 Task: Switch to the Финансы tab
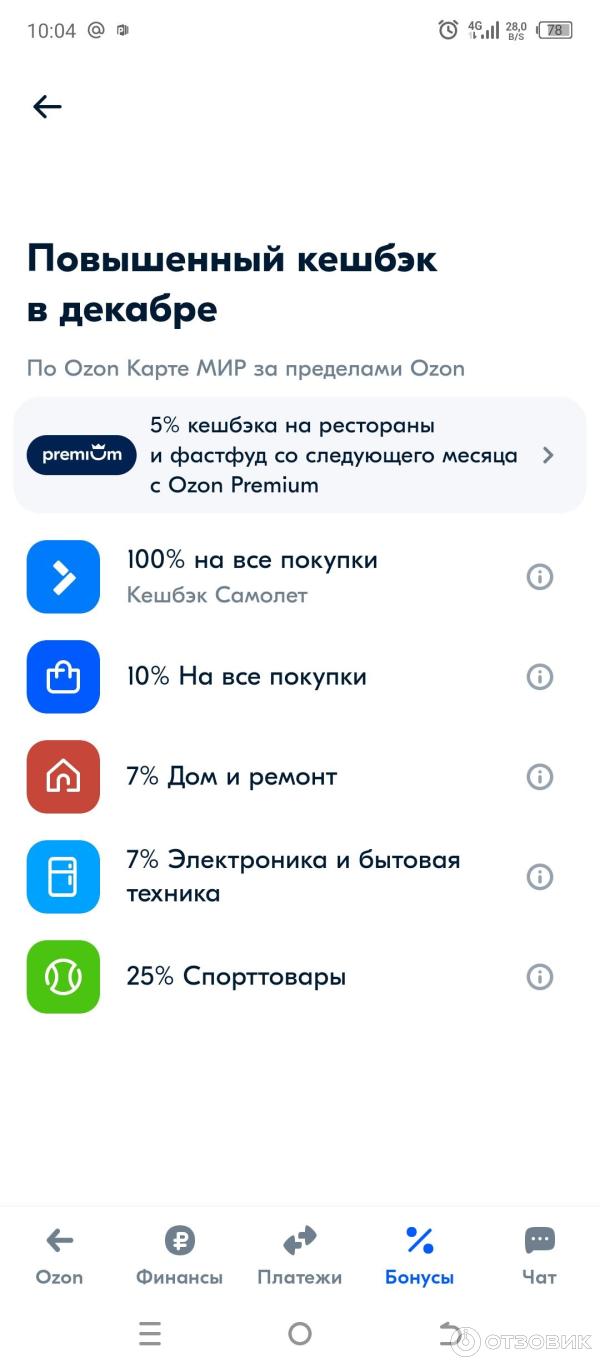180,1256
